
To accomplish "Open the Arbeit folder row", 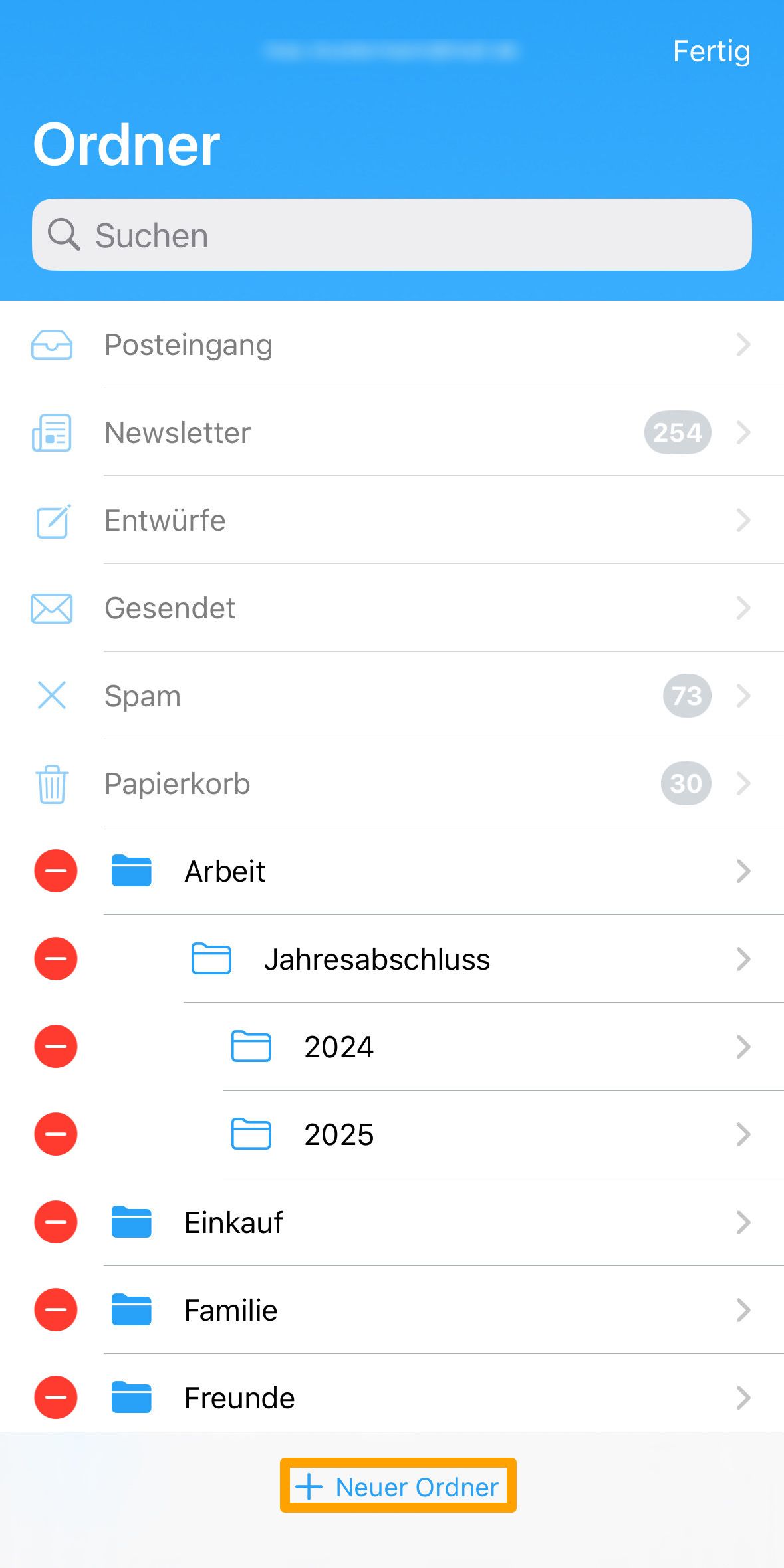I will pos(431,871).
